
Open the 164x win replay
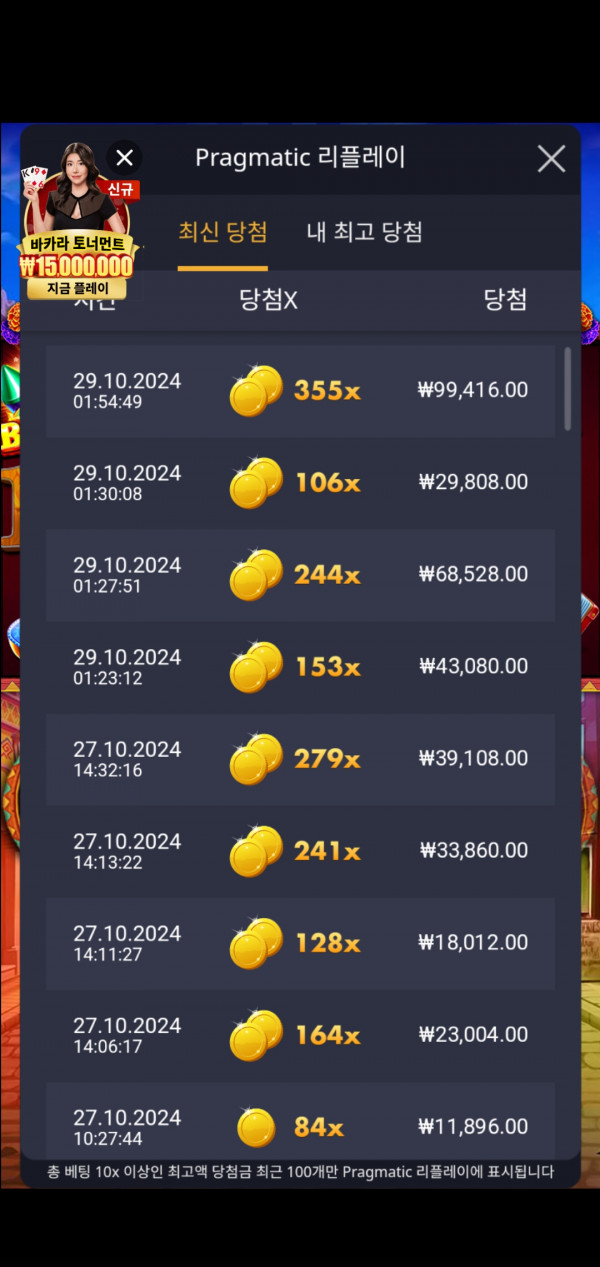(x=300, y=1034)
